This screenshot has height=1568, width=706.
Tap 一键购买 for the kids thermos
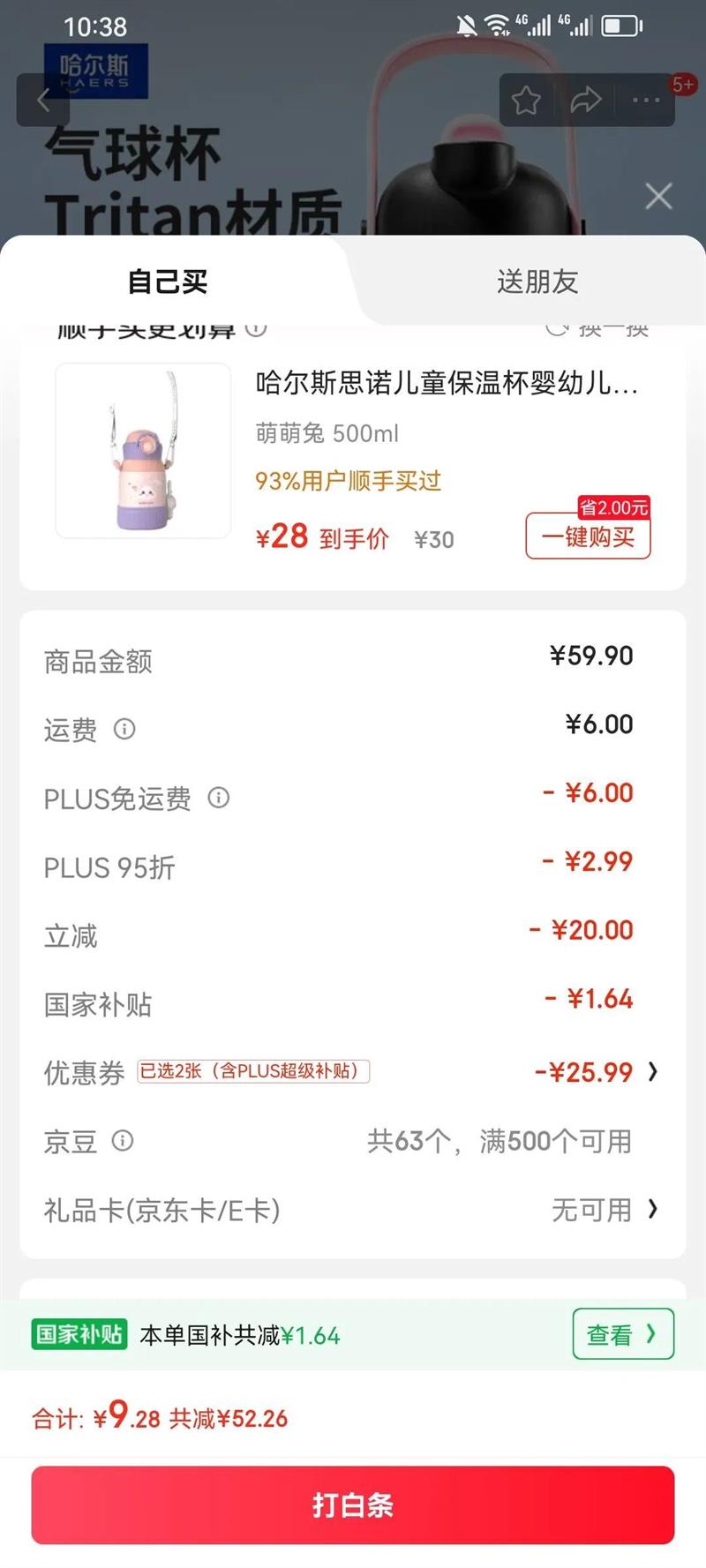pyautogui.click(x=588, y=536)
